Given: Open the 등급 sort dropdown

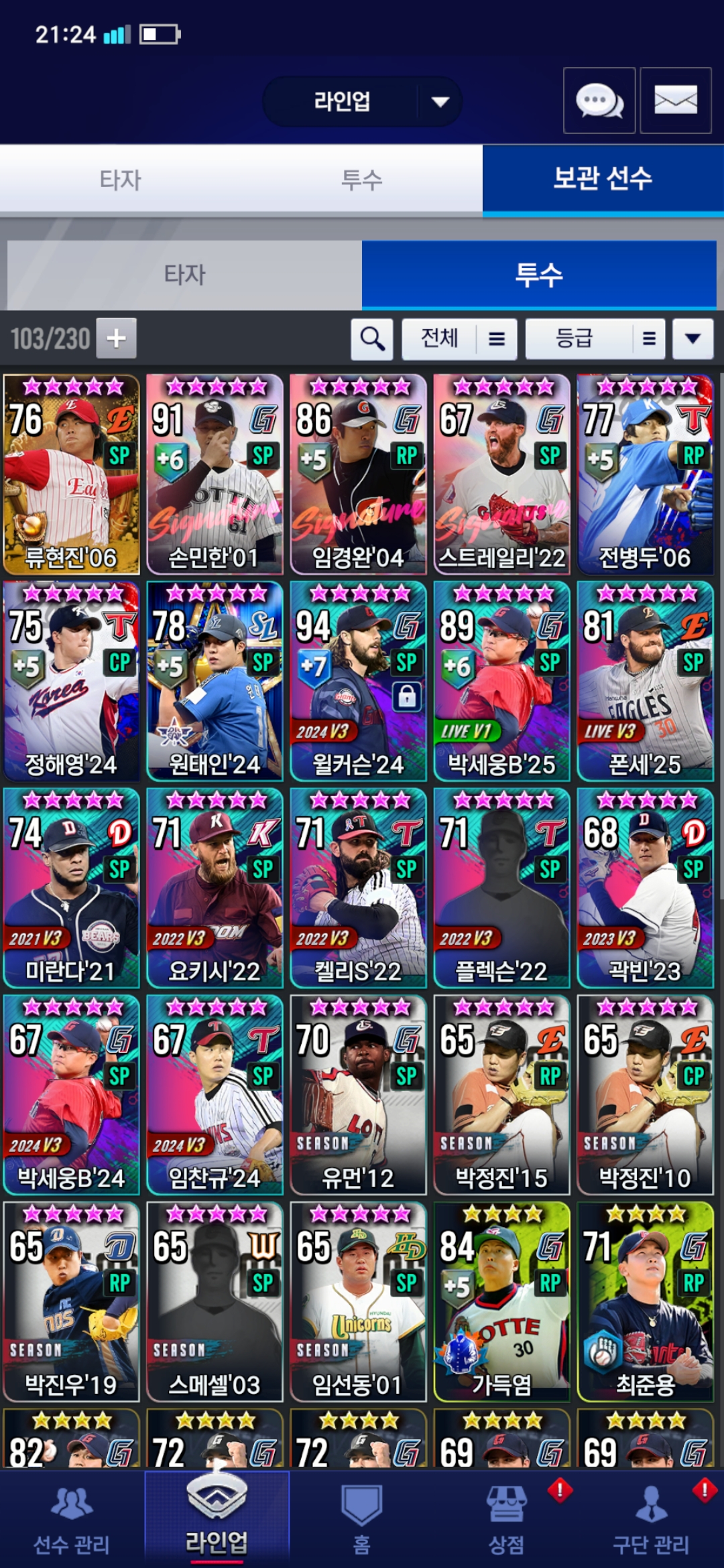Looking at the screenshot, I should (595, 339).
